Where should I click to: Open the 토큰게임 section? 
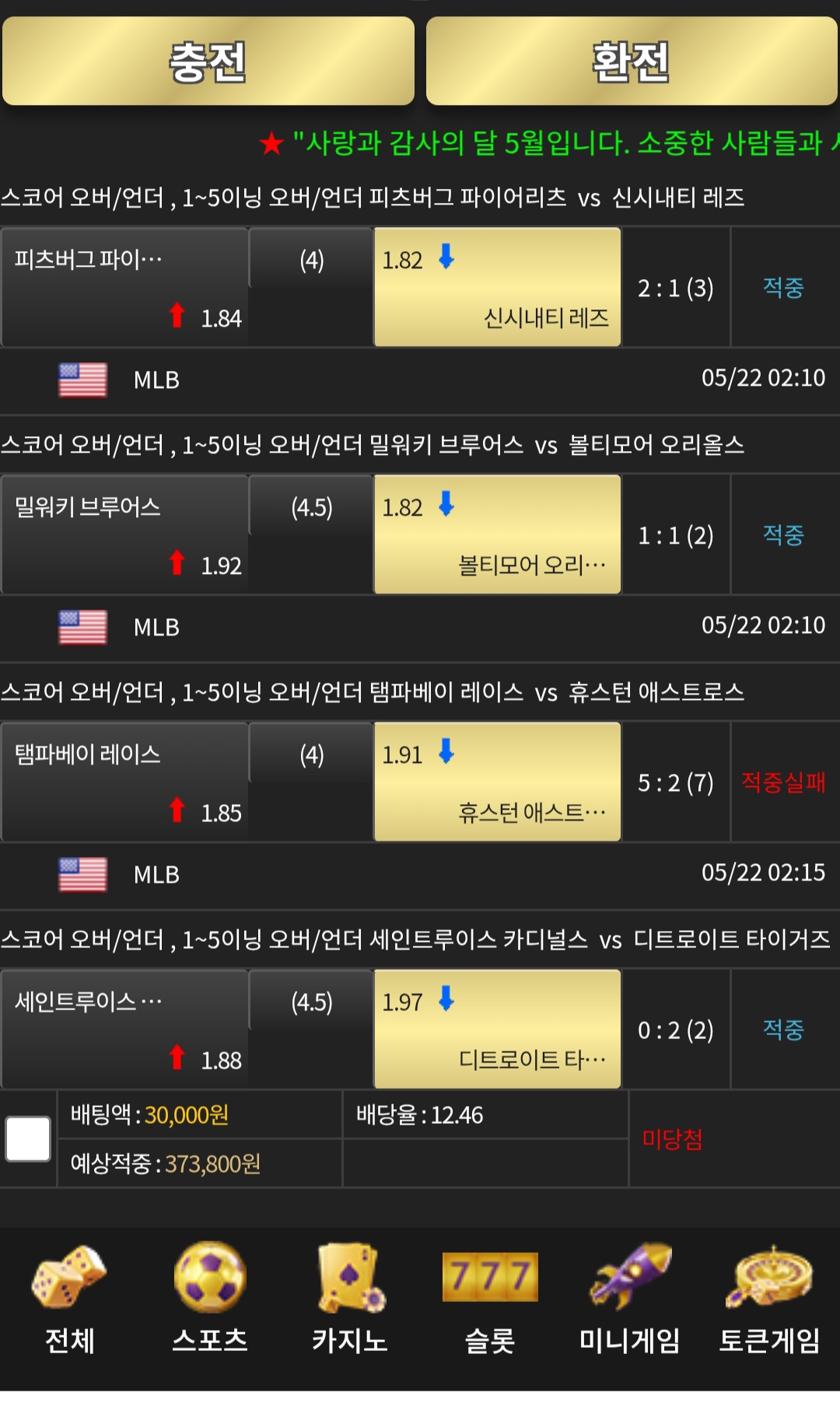[769, 1296]
